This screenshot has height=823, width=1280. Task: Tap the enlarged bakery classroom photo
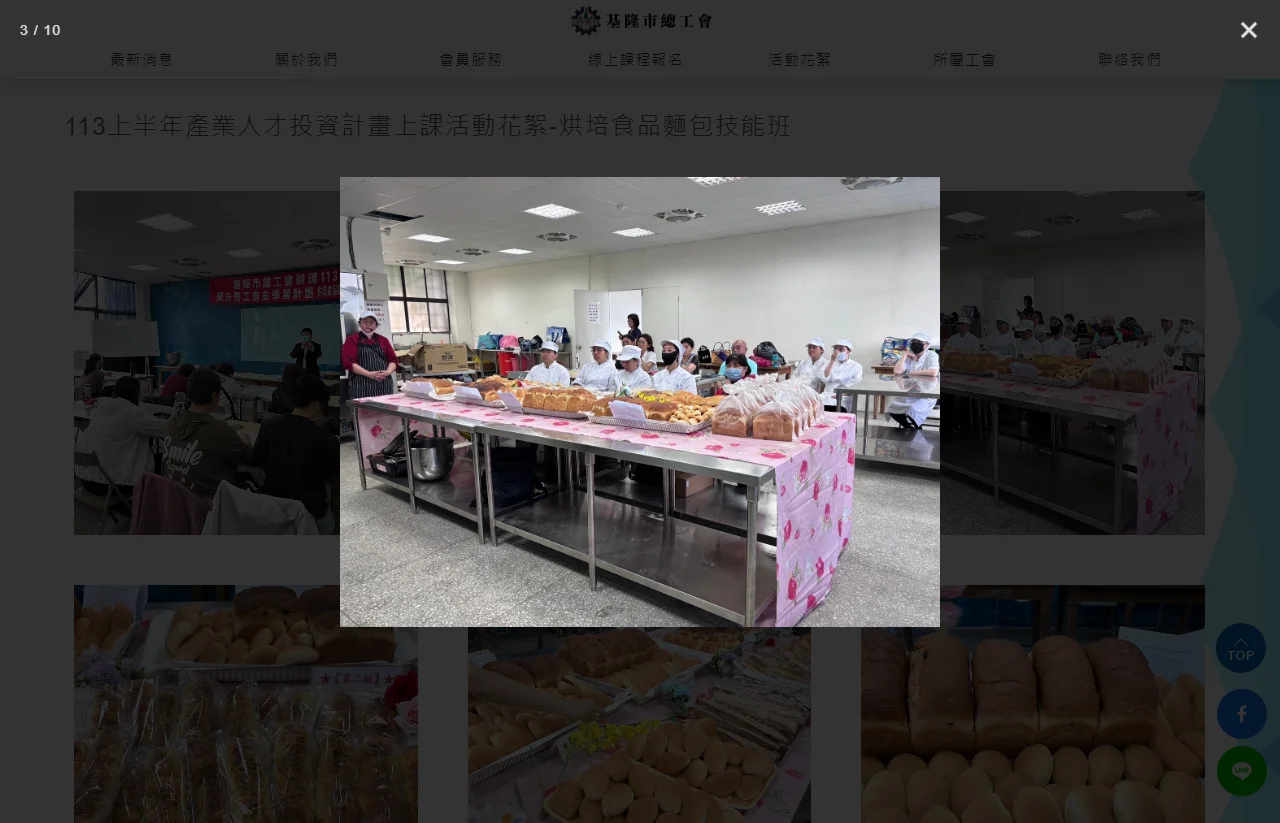coord(640,402)
